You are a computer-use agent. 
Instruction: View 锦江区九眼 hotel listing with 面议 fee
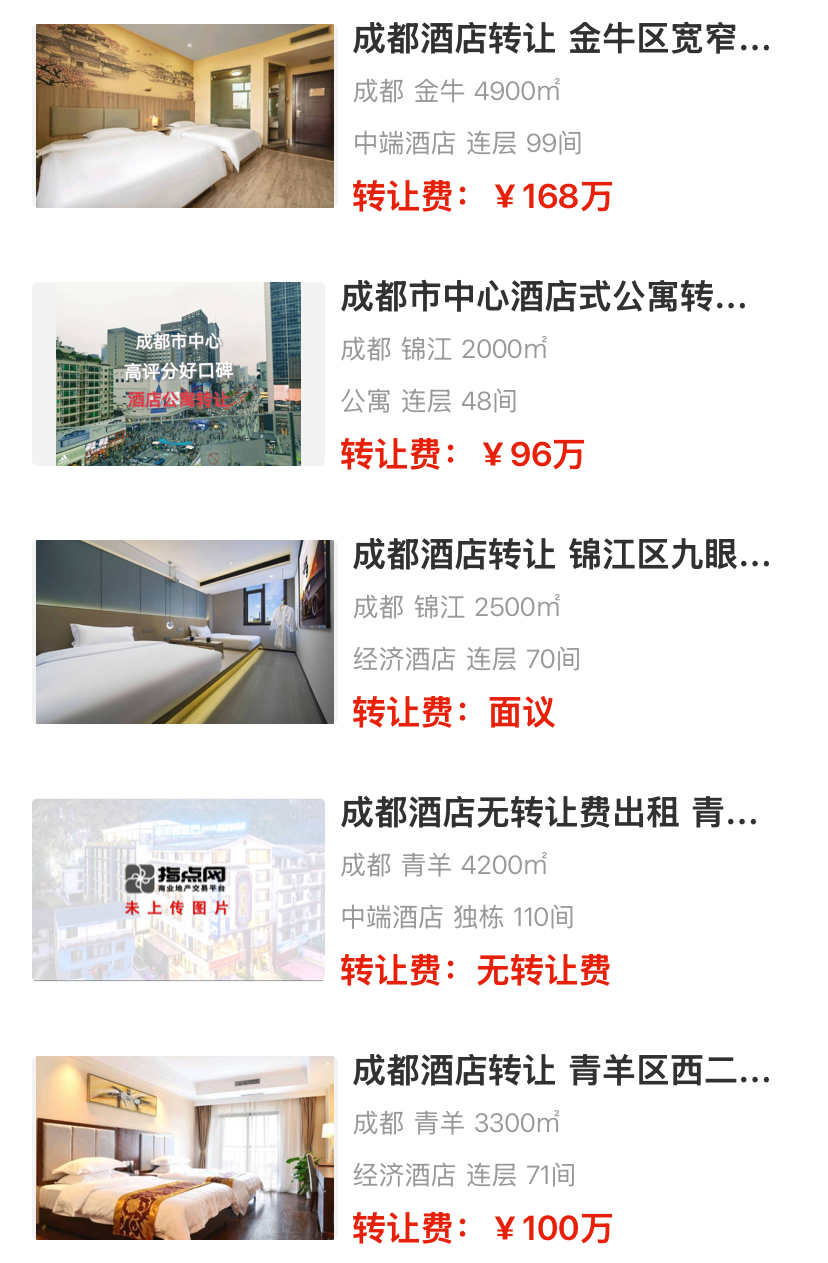pyautogui.click(x=561, y=556)
